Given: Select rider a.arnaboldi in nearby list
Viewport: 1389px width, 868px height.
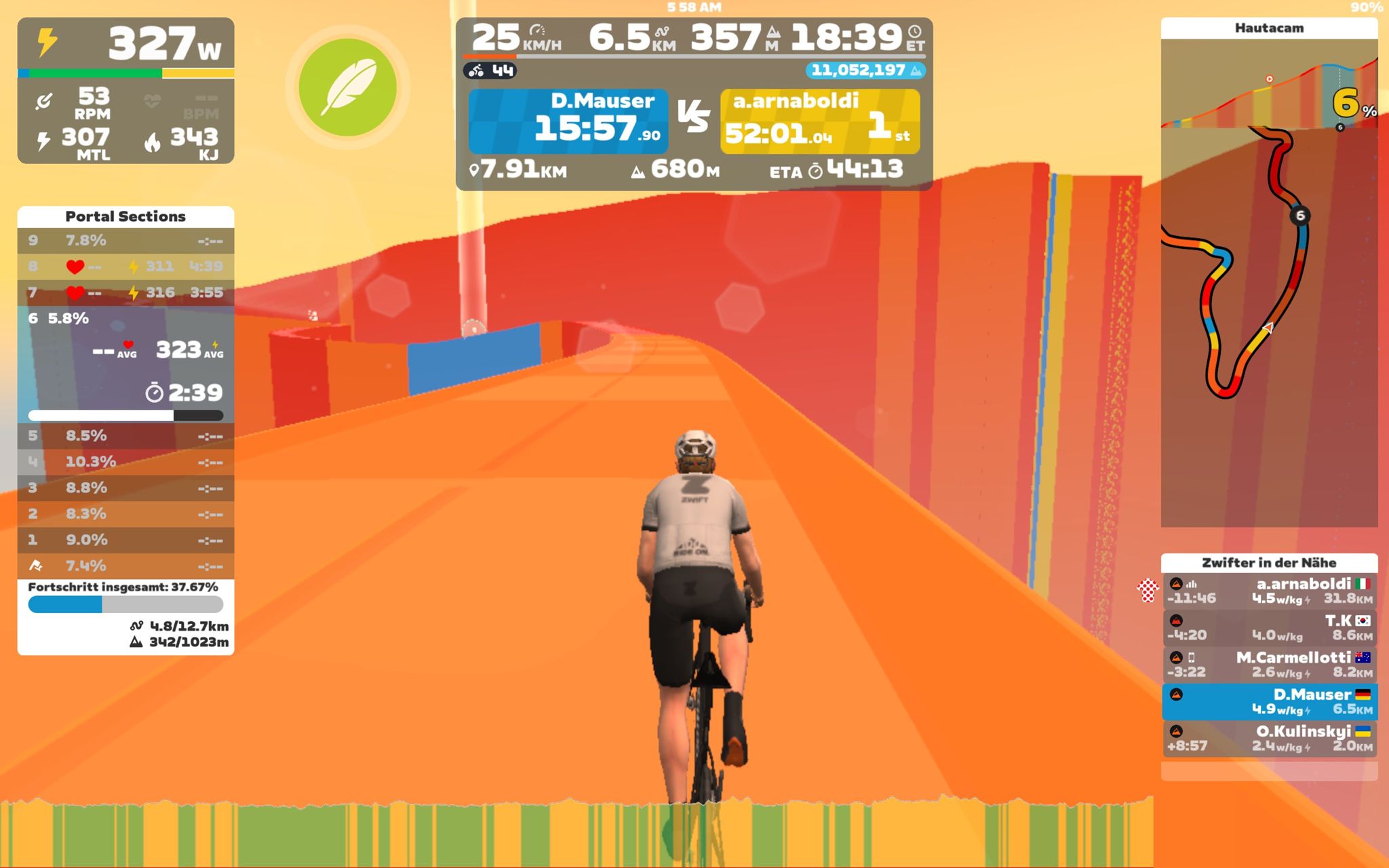Looking at the screenshot, I should (x=1269, y=591).
